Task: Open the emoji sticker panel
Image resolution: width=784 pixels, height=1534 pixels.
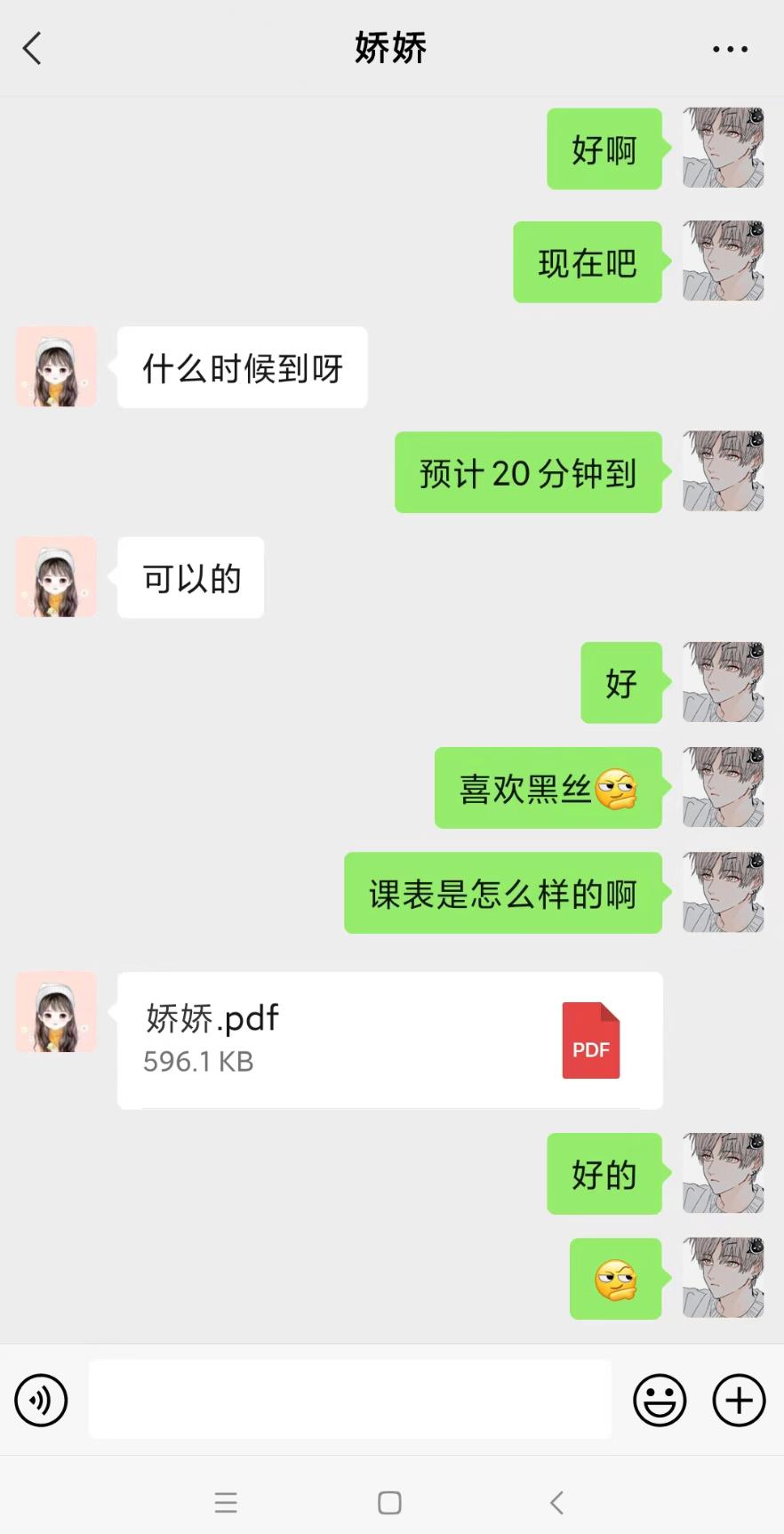Action: 660,1400
